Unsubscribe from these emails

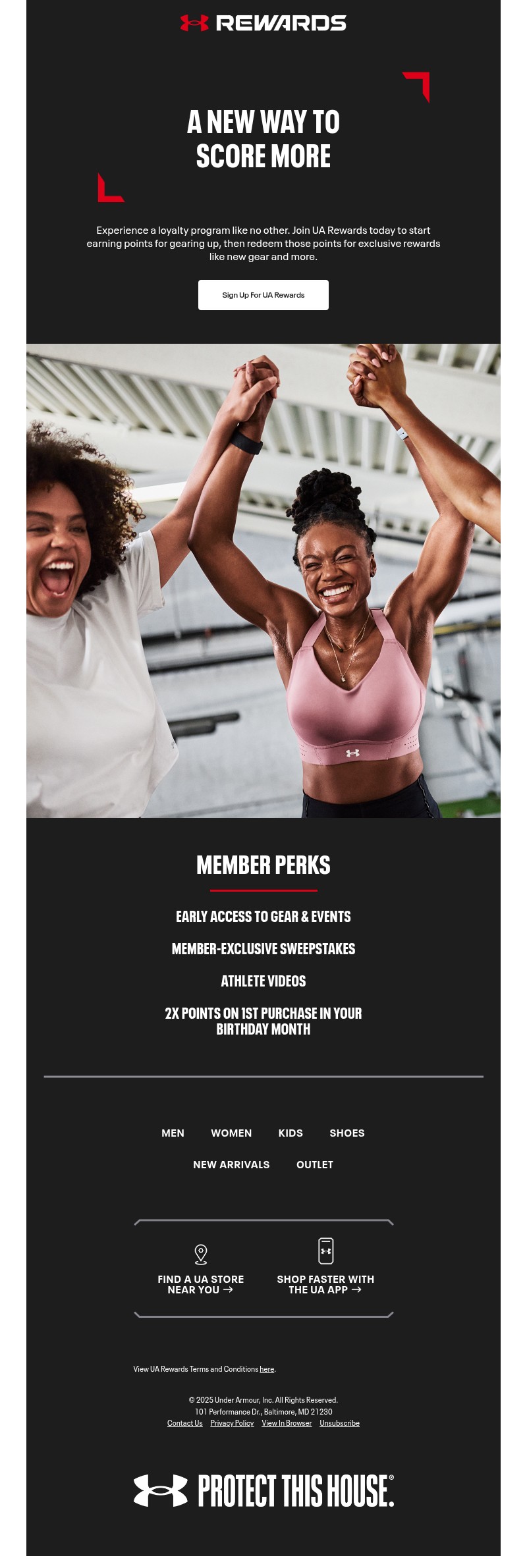339,1423
